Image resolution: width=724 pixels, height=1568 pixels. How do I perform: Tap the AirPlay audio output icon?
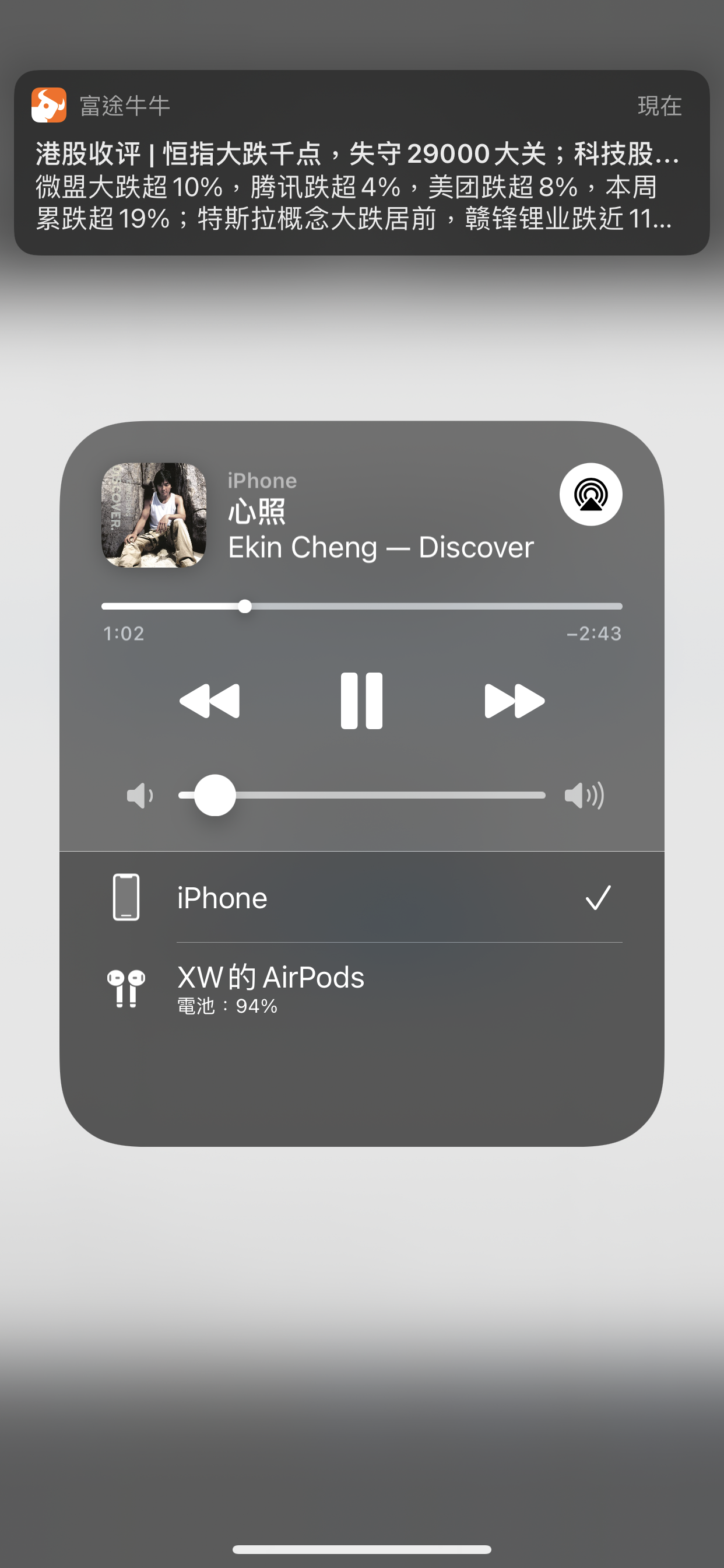590,494
